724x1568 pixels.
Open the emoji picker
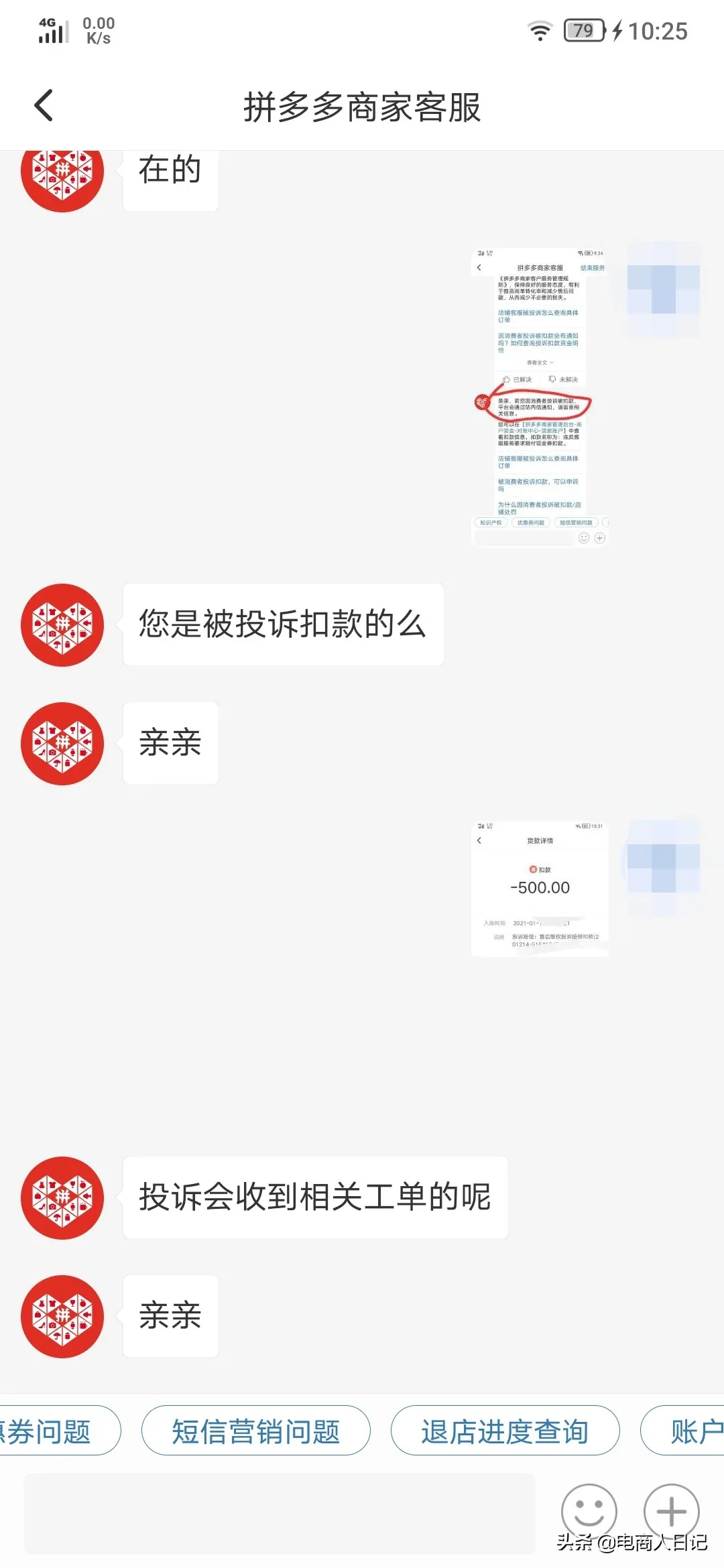[589, 1512]
